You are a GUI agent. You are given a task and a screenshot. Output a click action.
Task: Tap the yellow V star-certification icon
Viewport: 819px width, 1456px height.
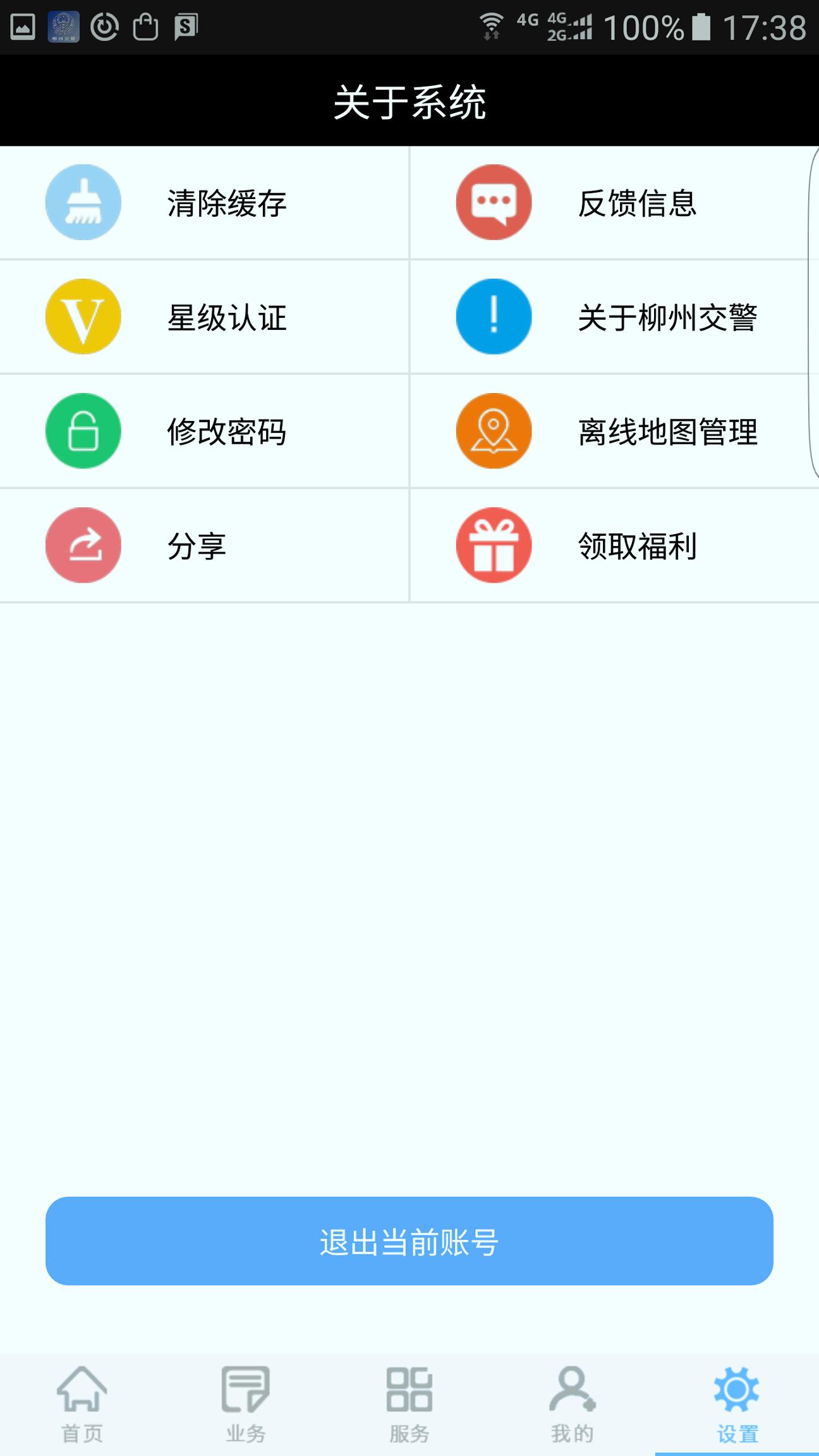pos(82,316)
